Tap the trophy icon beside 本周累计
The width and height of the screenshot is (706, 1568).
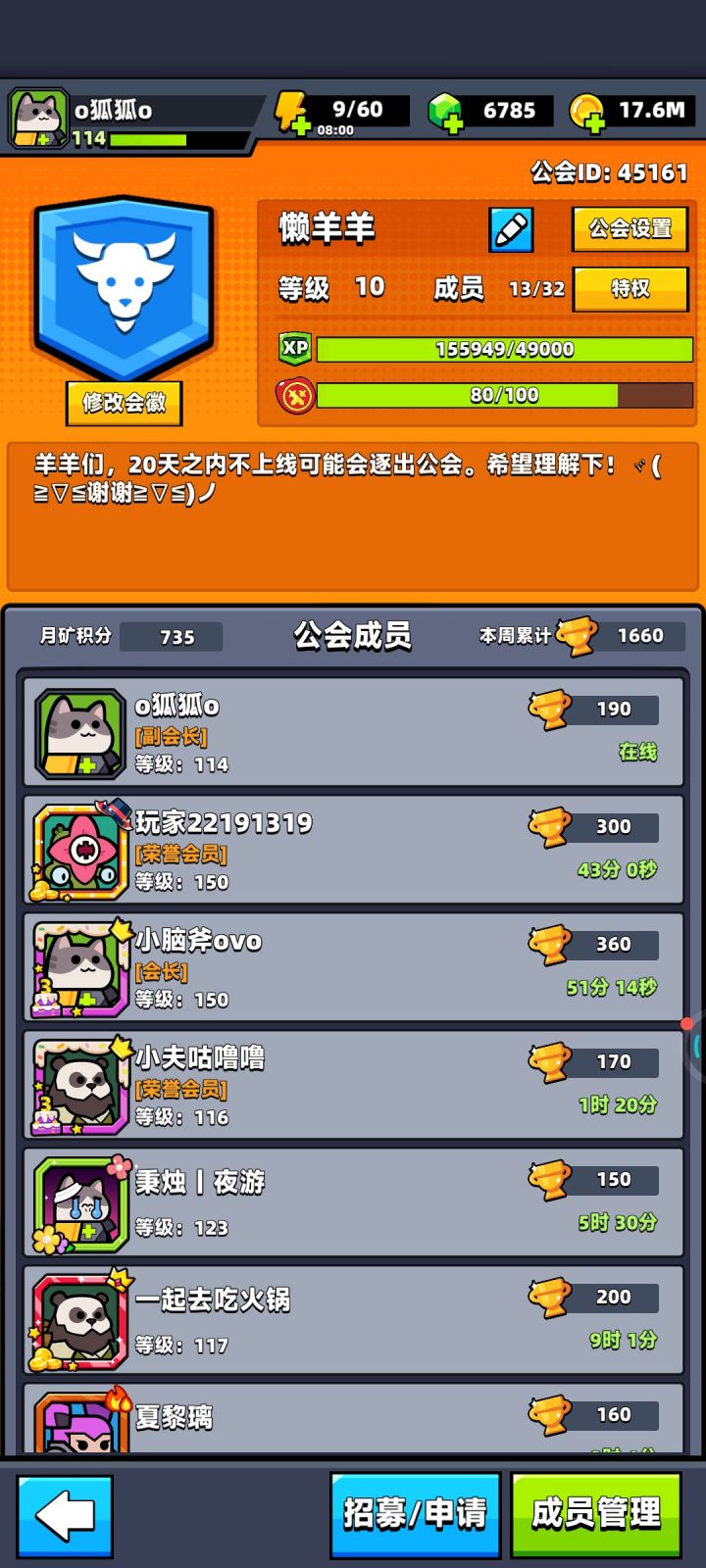pos(577,635)
